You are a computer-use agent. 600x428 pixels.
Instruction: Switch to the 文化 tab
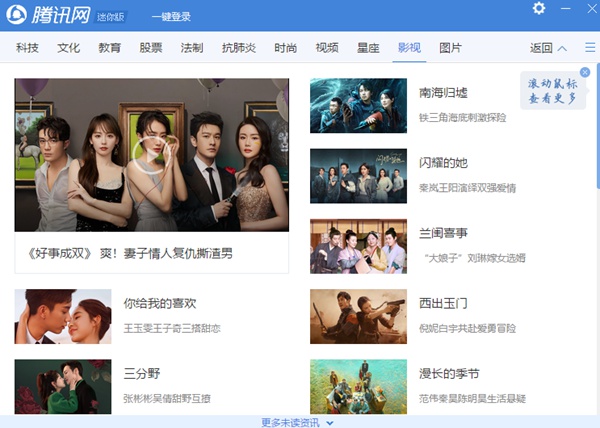pyautogui.click(x=69, y=48)
